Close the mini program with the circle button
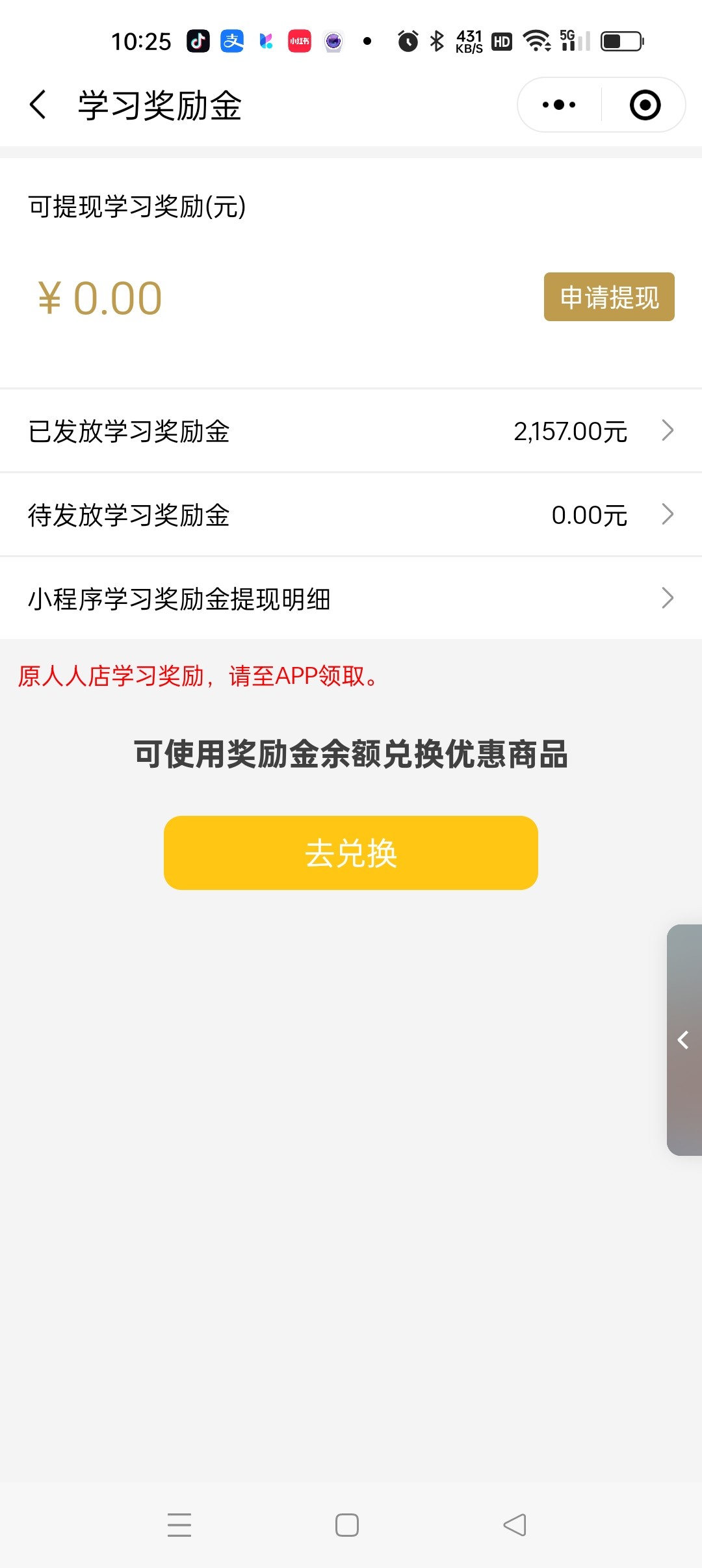Image resolution: width=702 pixels, height=1568 pixels. point(645,105)
